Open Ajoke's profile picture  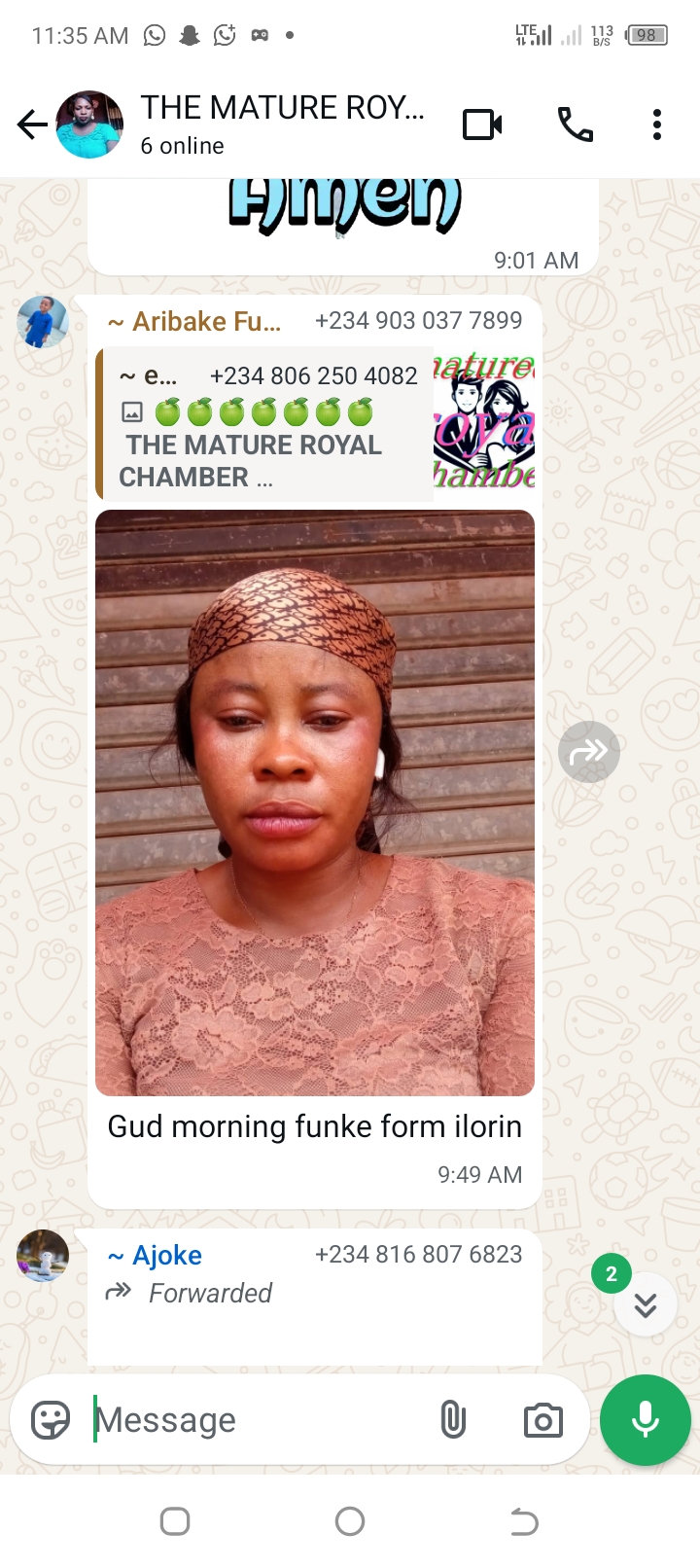(x=43, y=1256)
